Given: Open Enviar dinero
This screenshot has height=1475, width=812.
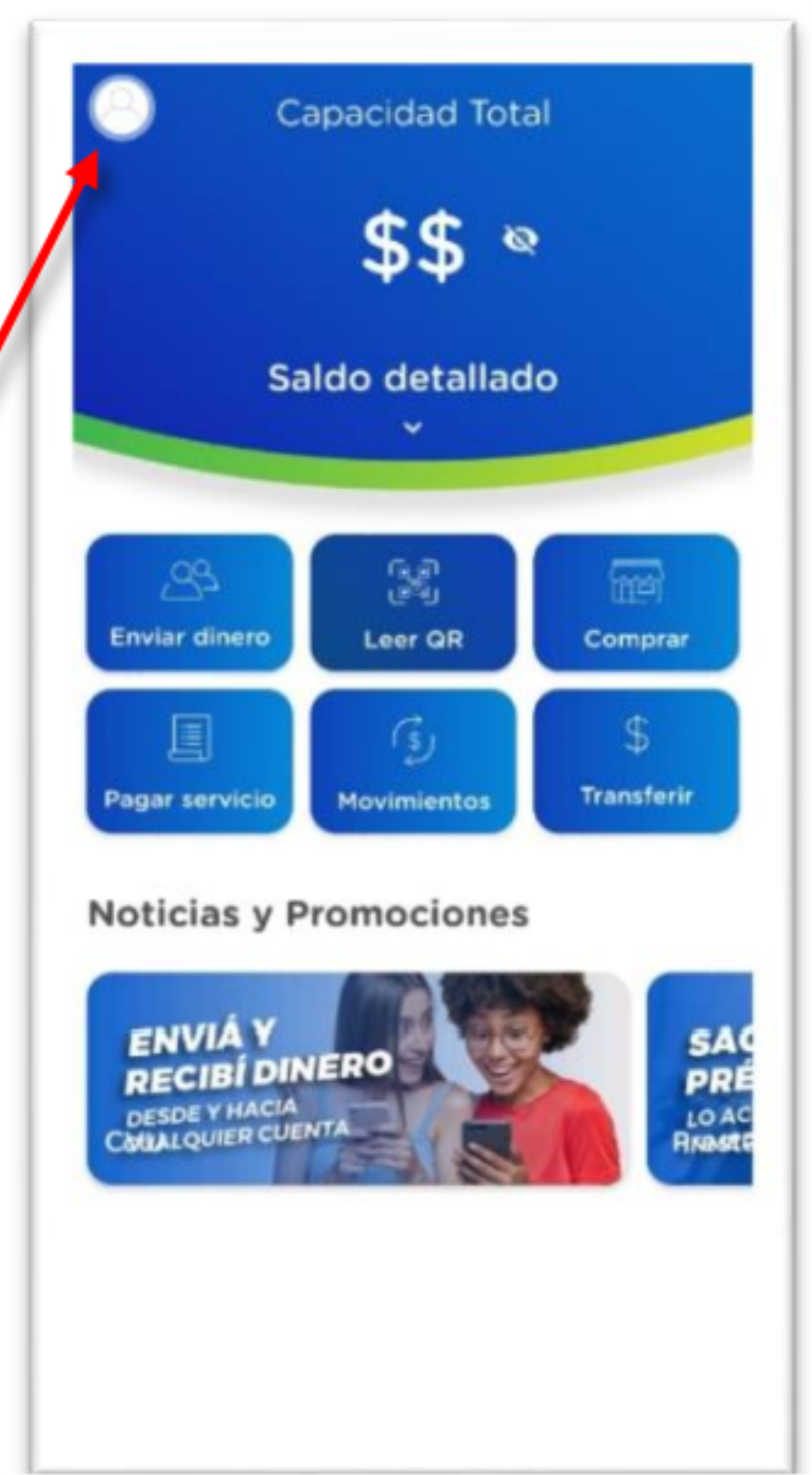Looking at the screenshot, I should pos(190,603).
